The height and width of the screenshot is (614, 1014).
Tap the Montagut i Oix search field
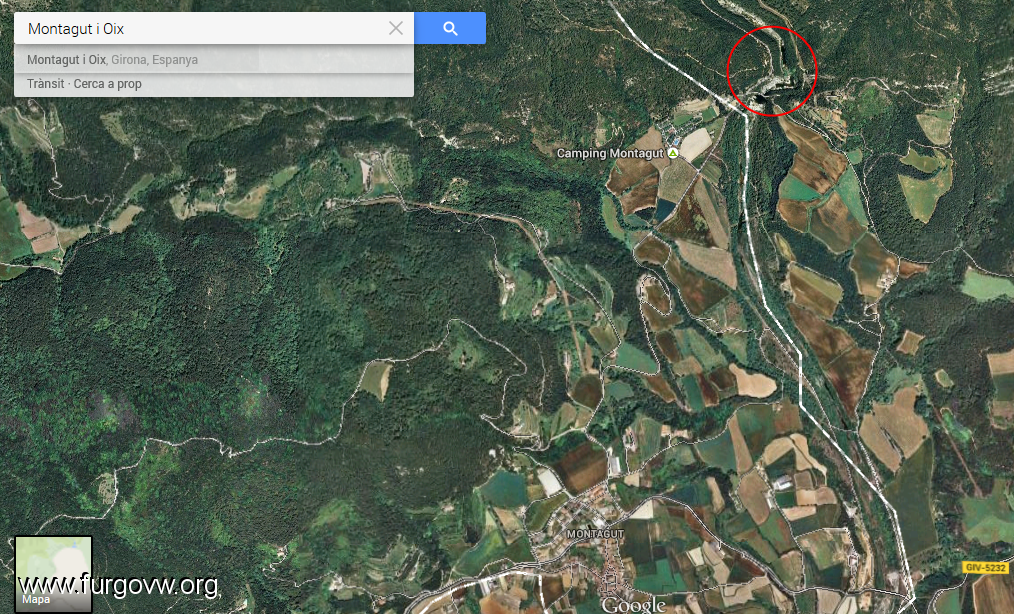[200, 29]
